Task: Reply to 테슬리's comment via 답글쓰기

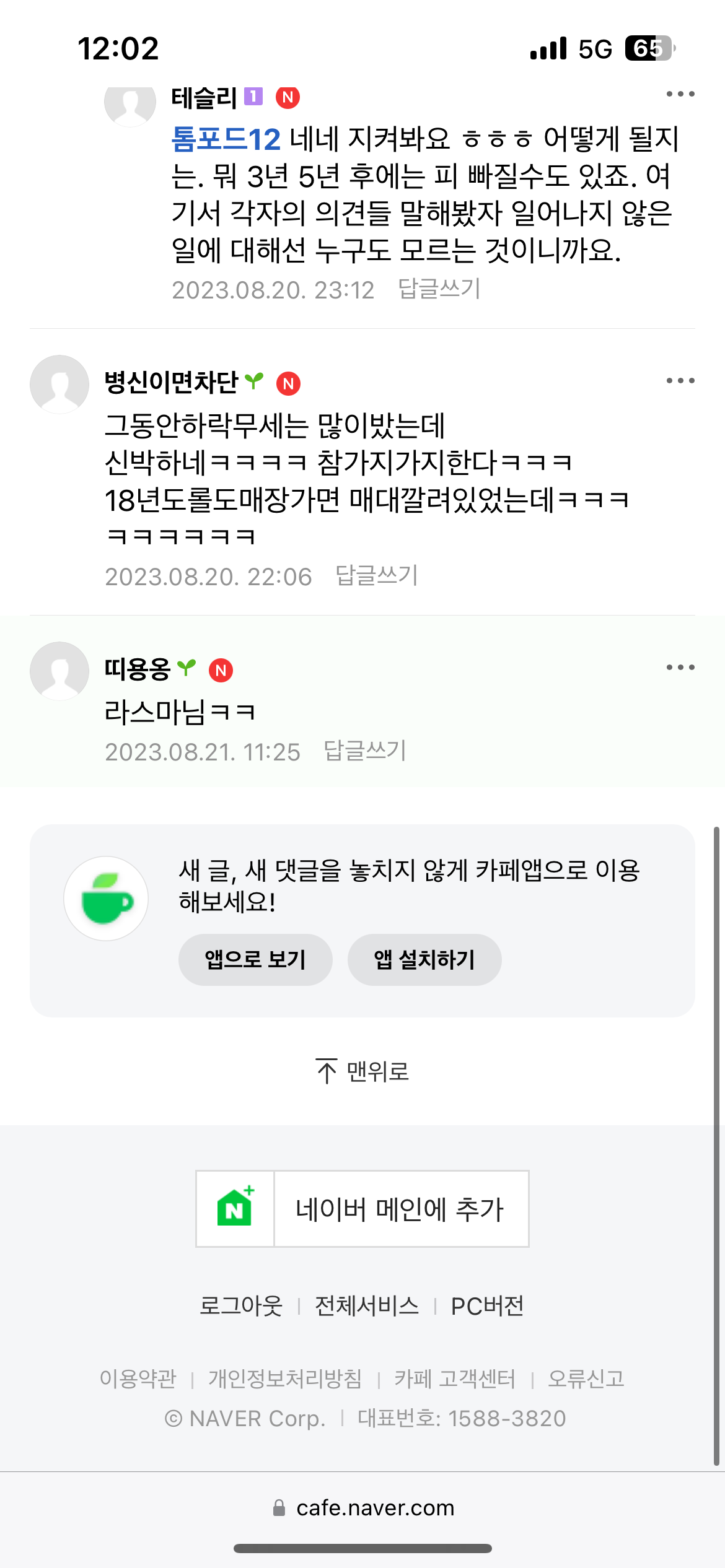Action: (x=439, y=289)
